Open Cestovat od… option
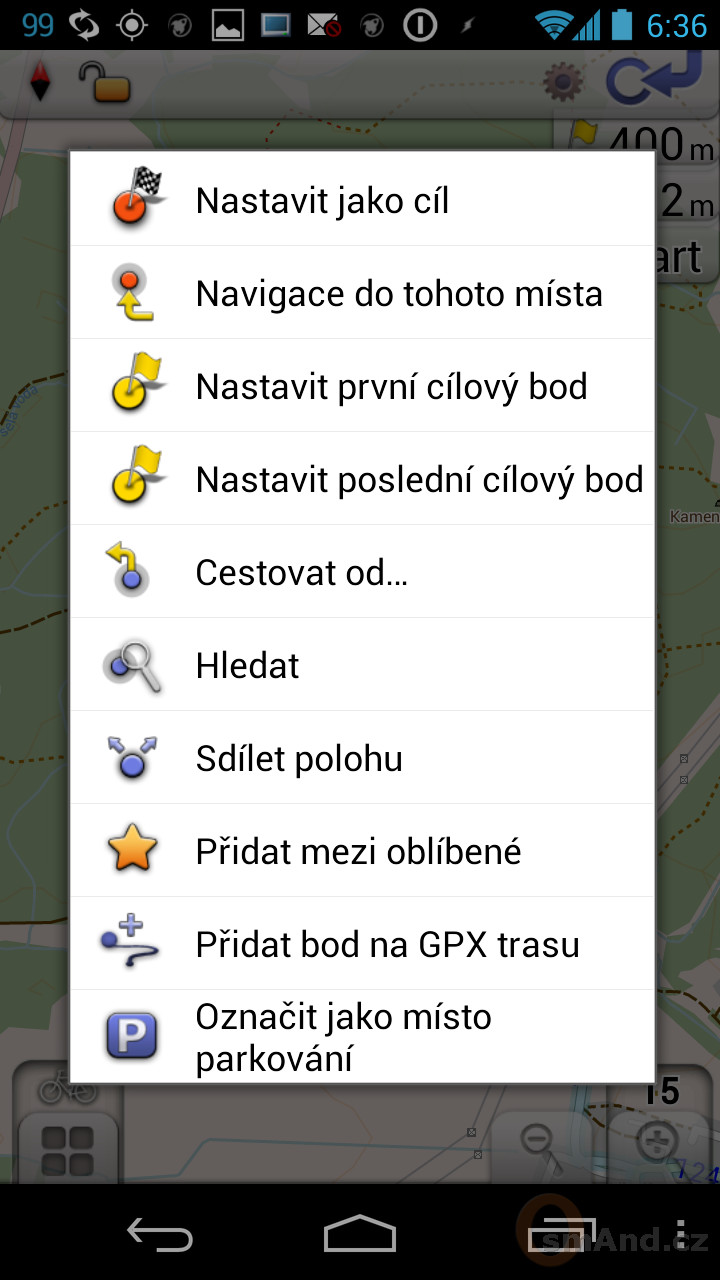Viewport: 720px width, 1280px height. coord(362,572)
